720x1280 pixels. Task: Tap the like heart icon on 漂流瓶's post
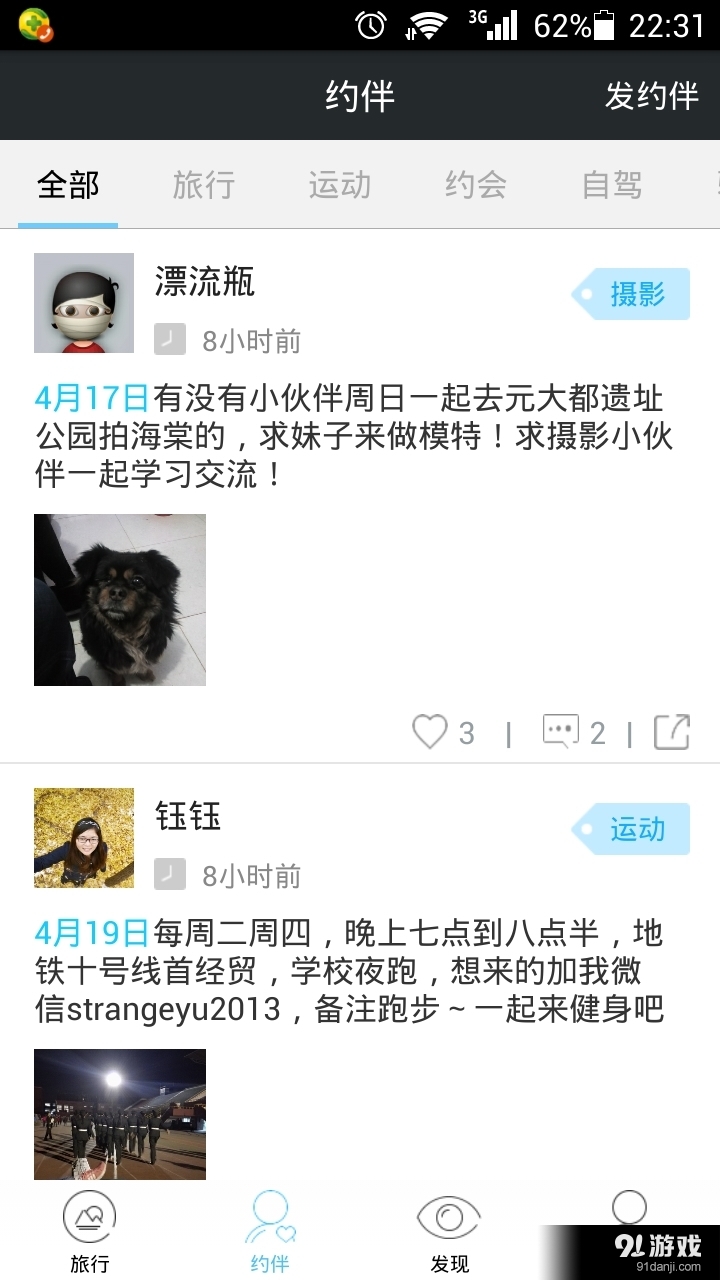[432, 733]
